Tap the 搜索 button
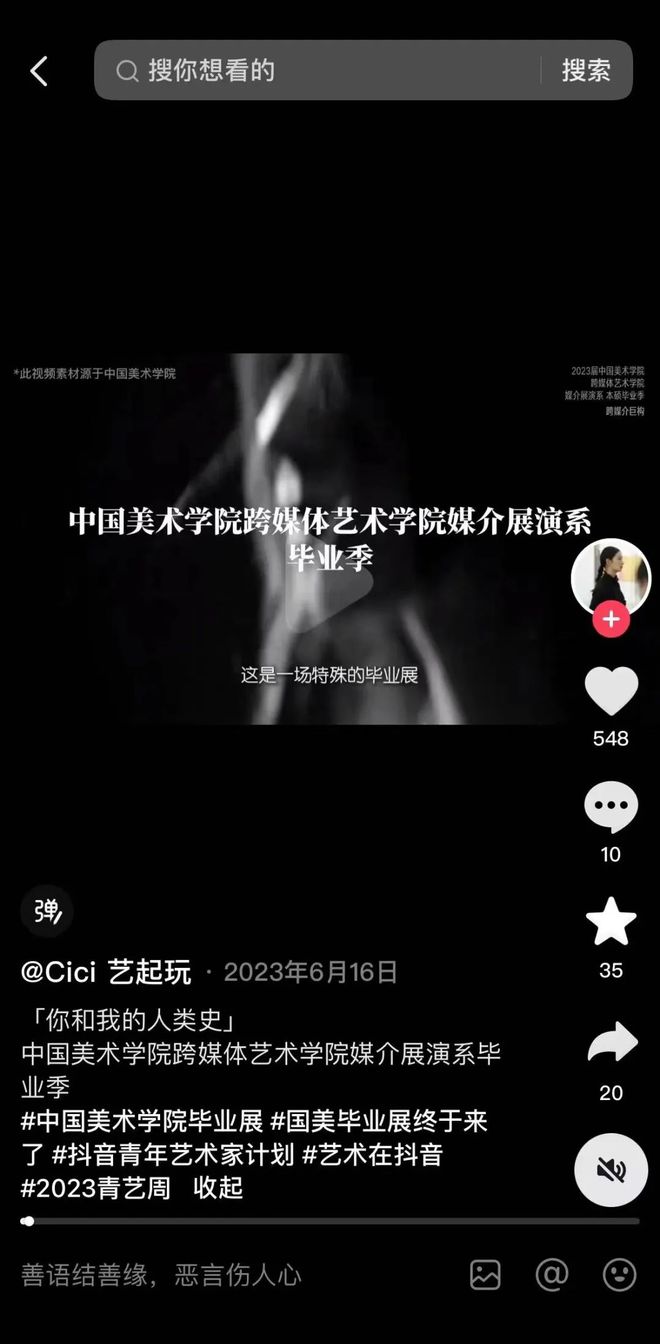Image resolution: width=660 pixels, height=1344 pixels. click(586, 70)
